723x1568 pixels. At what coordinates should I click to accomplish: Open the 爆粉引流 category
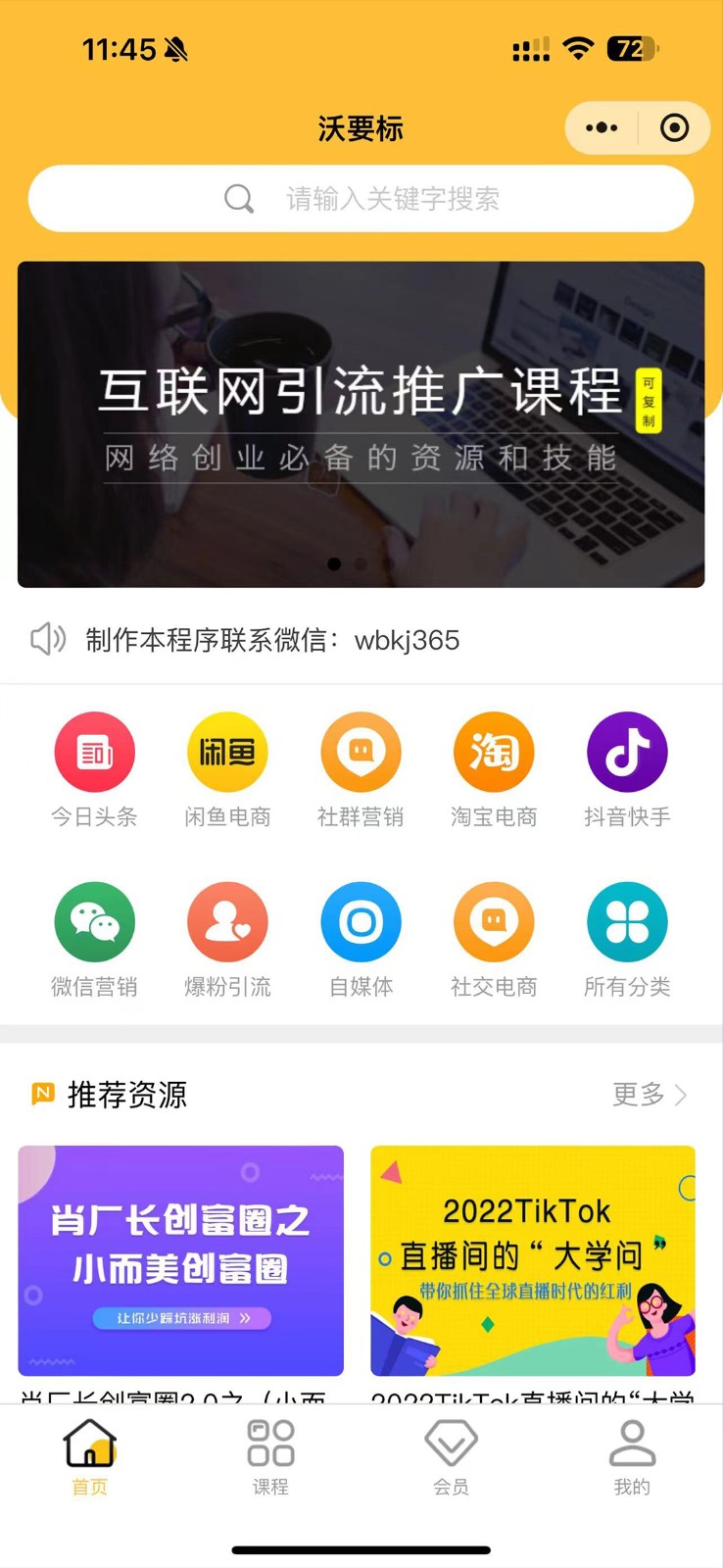point(227,939)
